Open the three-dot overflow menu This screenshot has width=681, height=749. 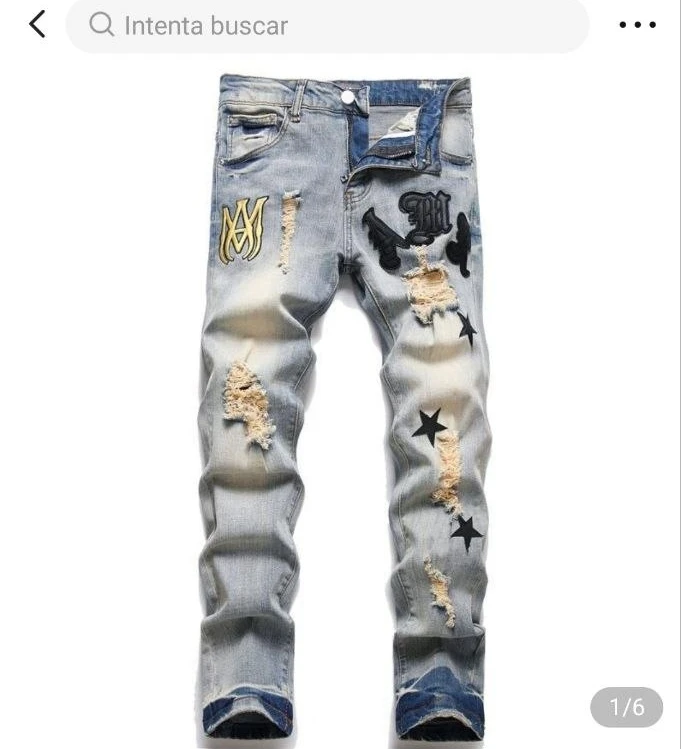pos(637,25)
